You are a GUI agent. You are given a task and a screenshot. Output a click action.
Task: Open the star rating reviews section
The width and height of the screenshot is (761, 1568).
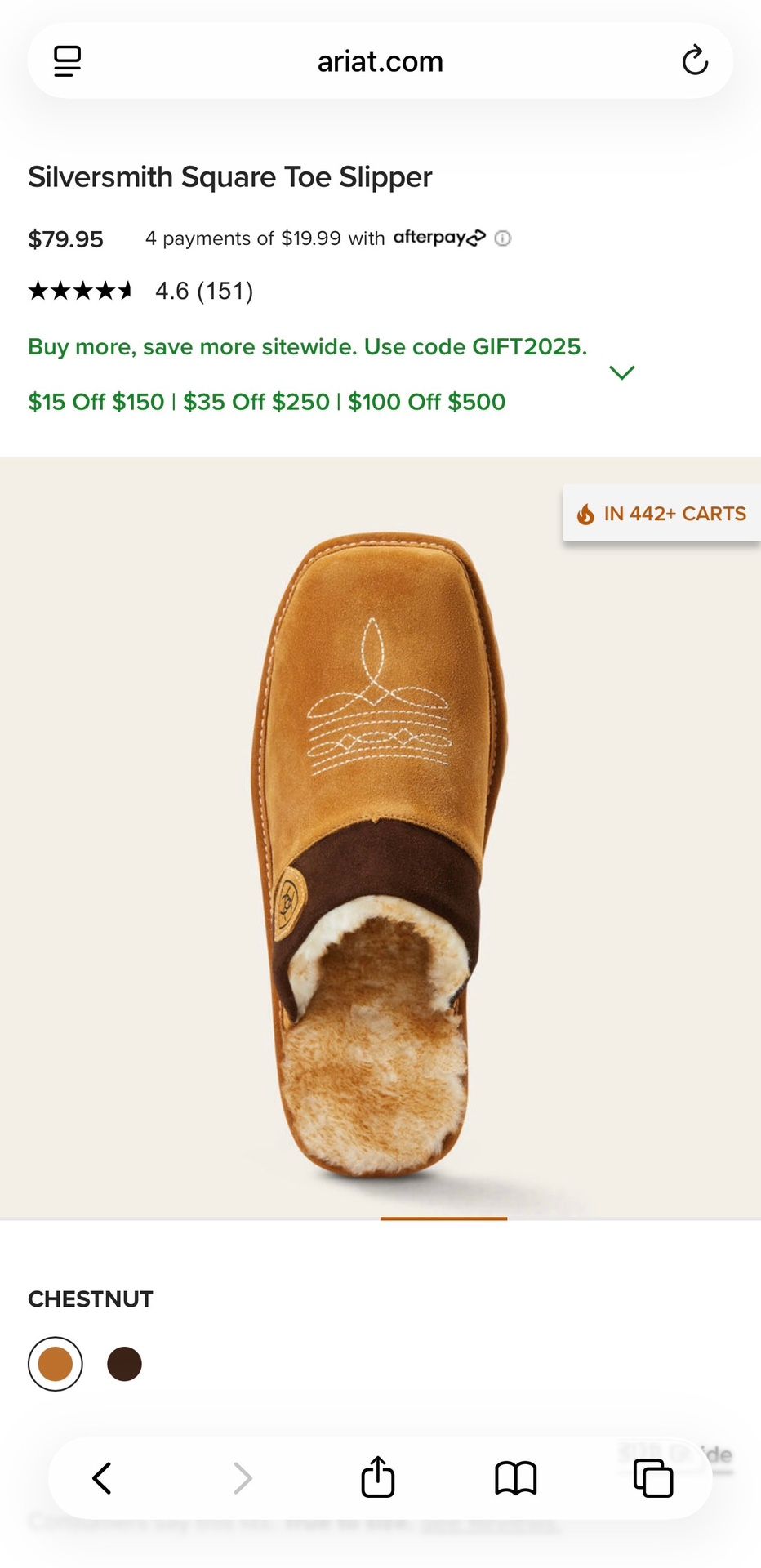[79, 291]
